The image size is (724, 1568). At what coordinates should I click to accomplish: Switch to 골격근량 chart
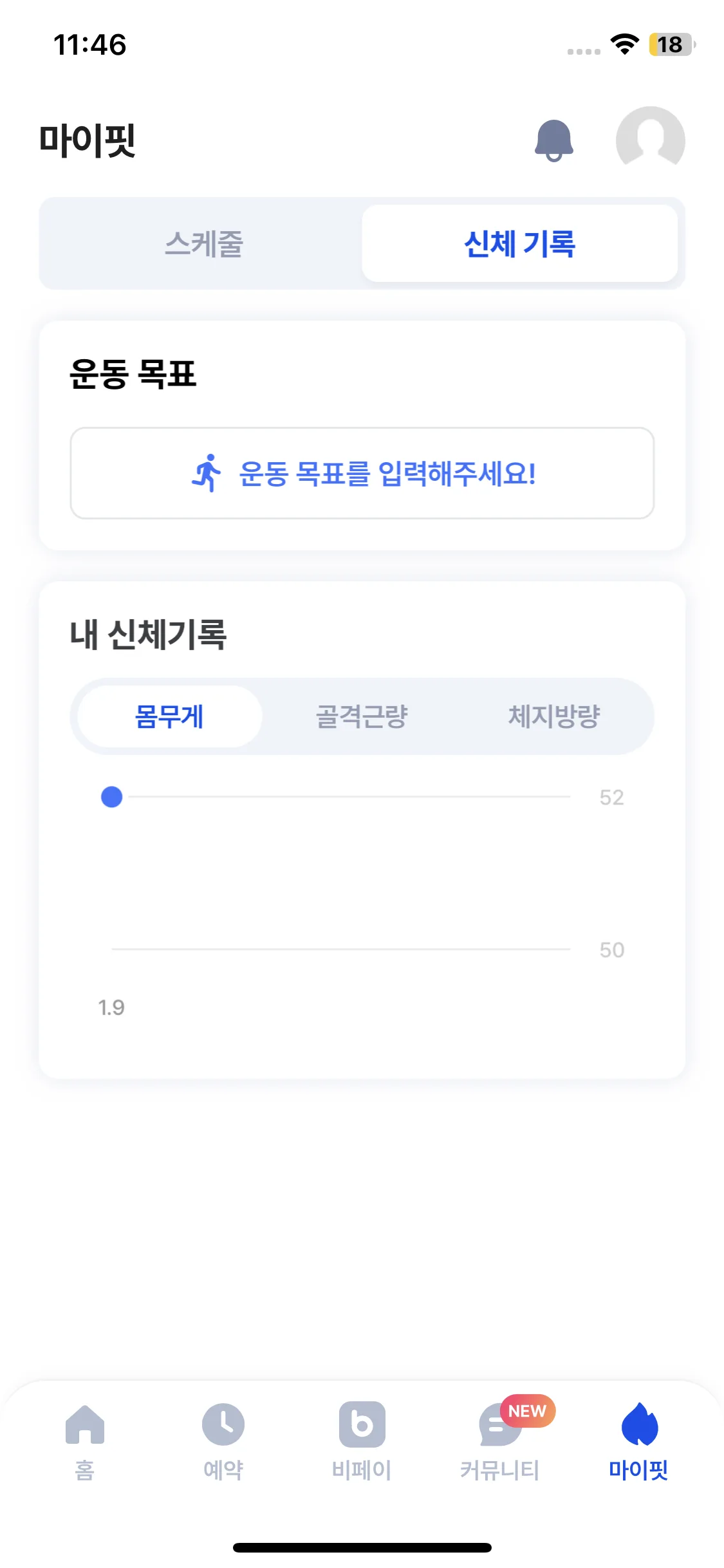click(362, 716)
